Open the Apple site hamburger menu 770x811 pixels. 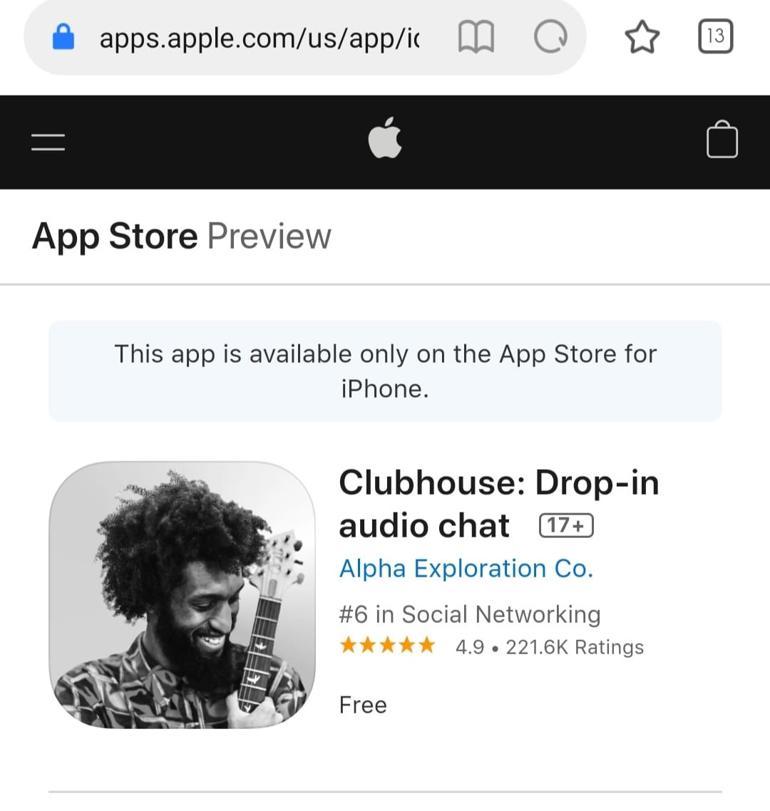click(x=48, y=142)
